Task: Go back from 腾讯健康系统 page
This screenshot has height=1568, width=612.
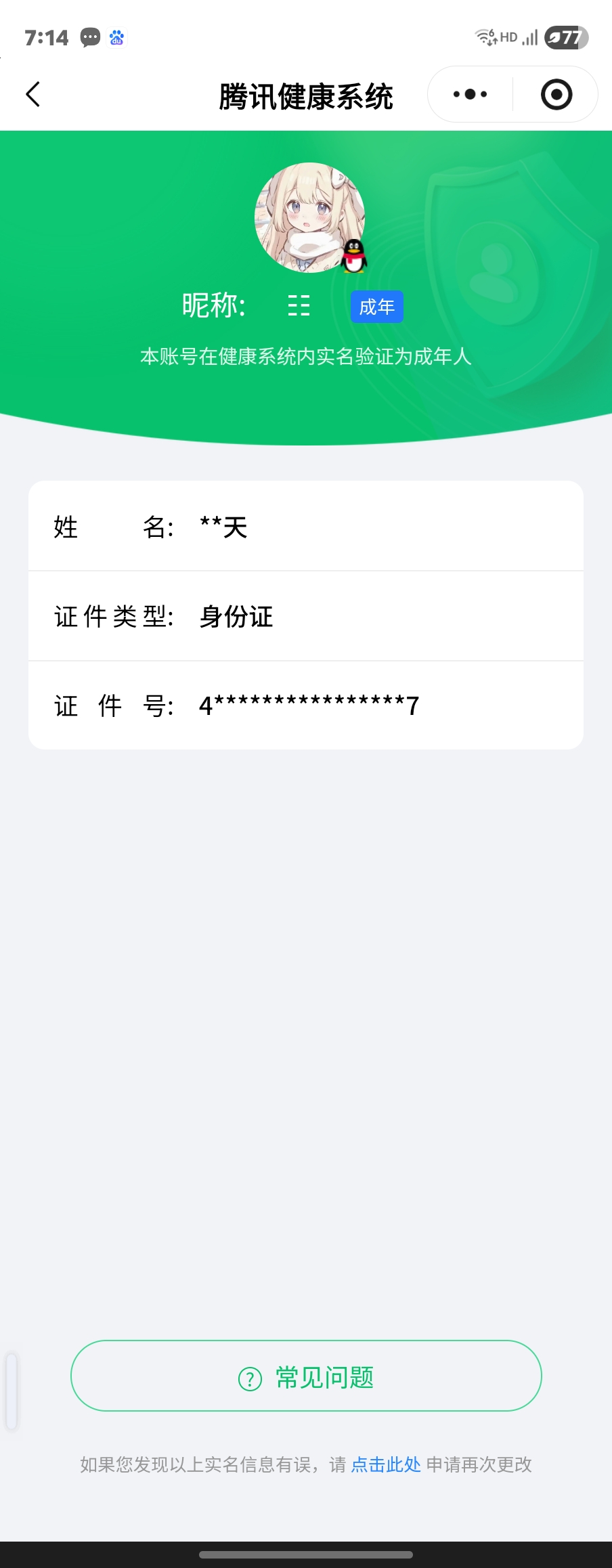Action: pos(33,94)
